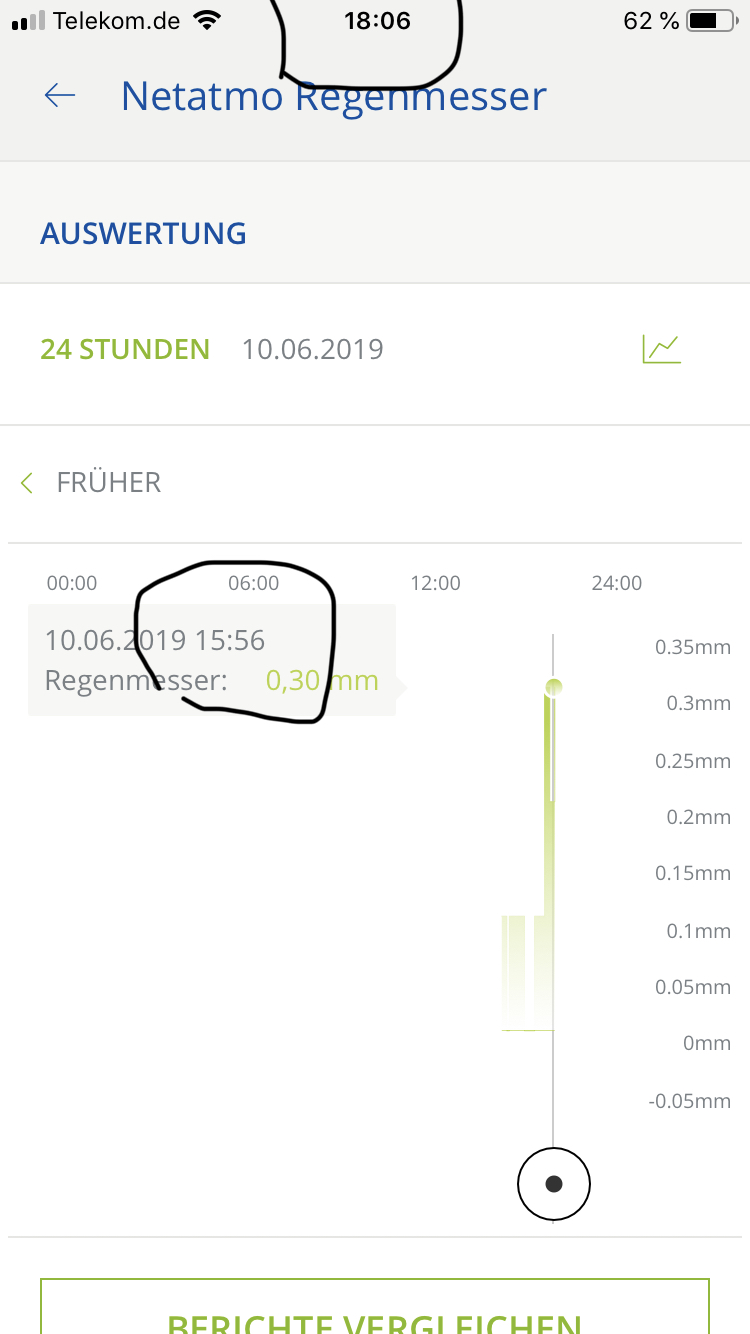
Task: Open the line chart view icon
Action: pos(661,349)
